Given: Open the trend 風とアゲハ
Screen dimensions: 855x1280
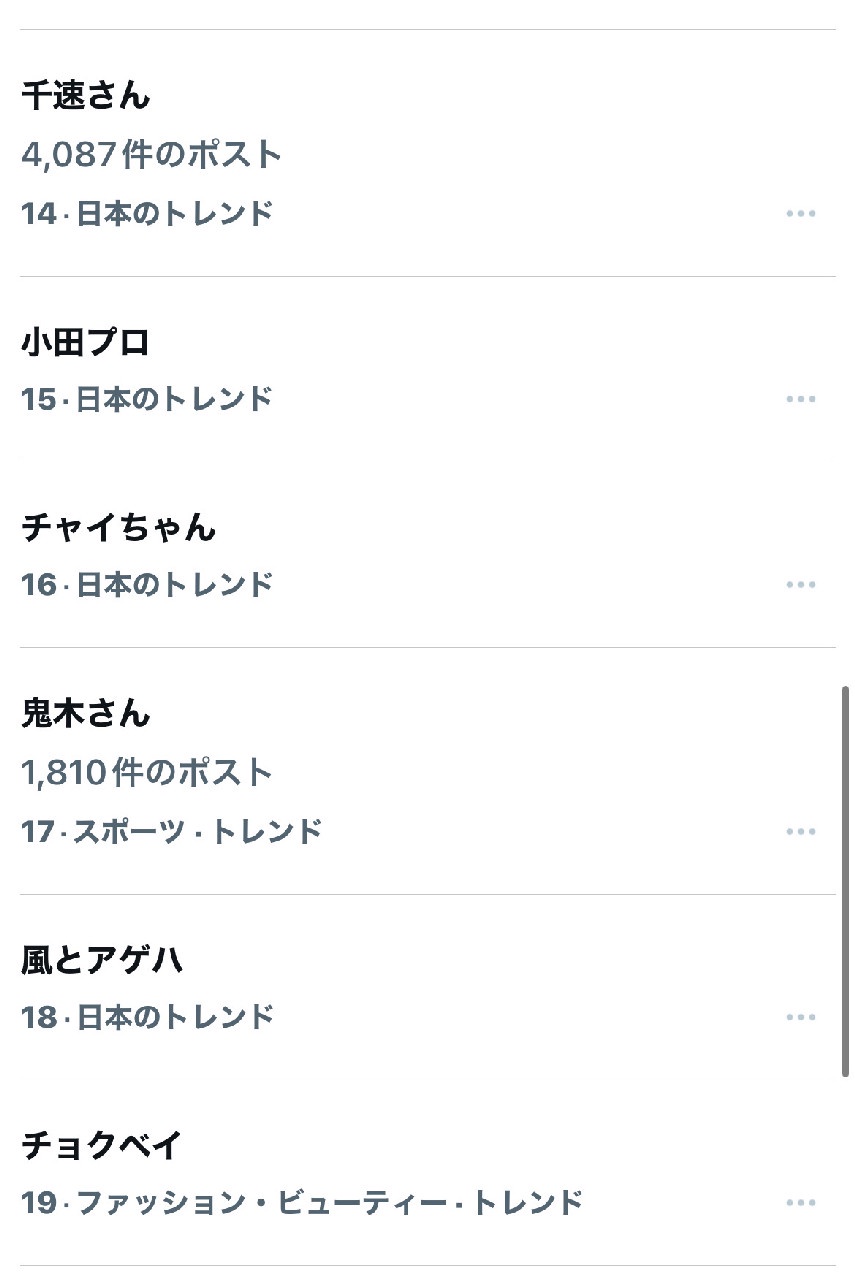Looking at the screenshot, I should pyautogui.click(x=102, y=961).
